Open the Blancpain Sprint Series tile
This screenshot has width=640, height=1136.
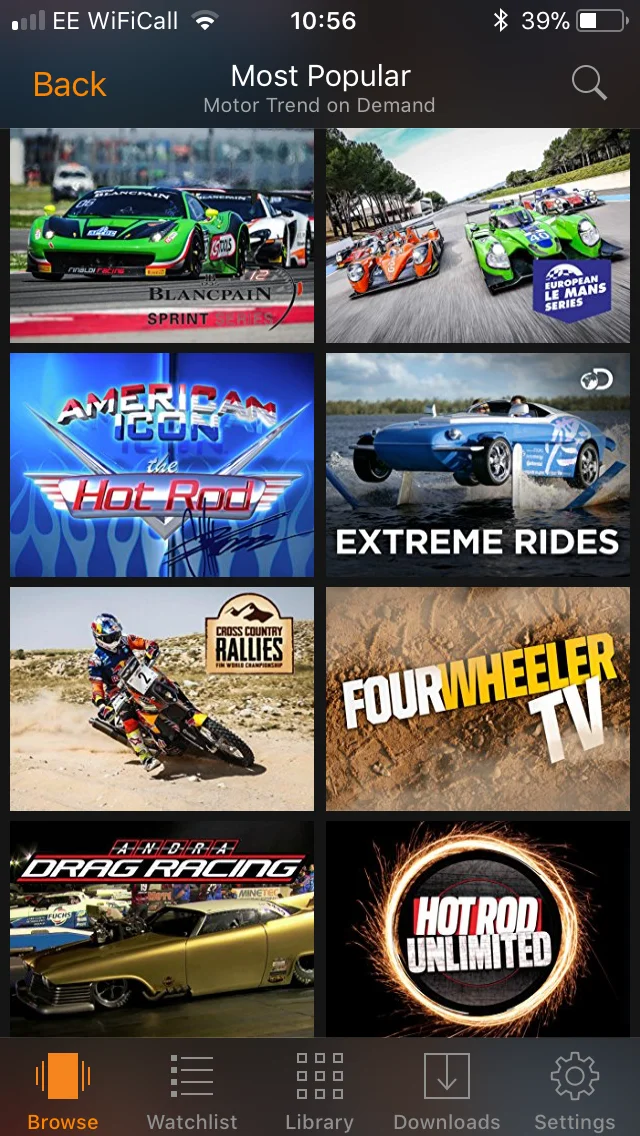(162, 235)
